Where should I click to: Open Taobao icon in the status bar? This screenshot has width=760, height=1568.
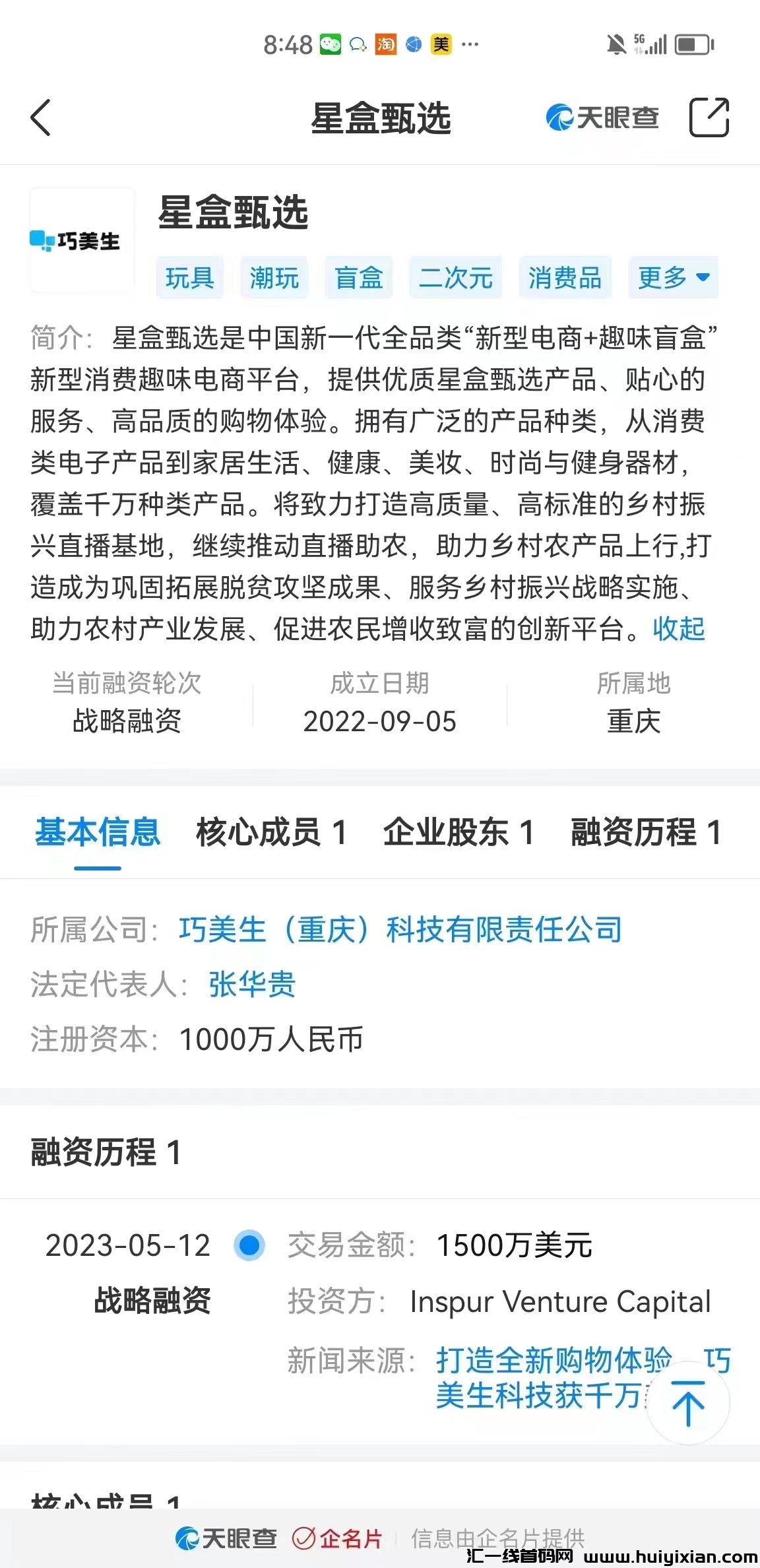[x=386, y=44]
